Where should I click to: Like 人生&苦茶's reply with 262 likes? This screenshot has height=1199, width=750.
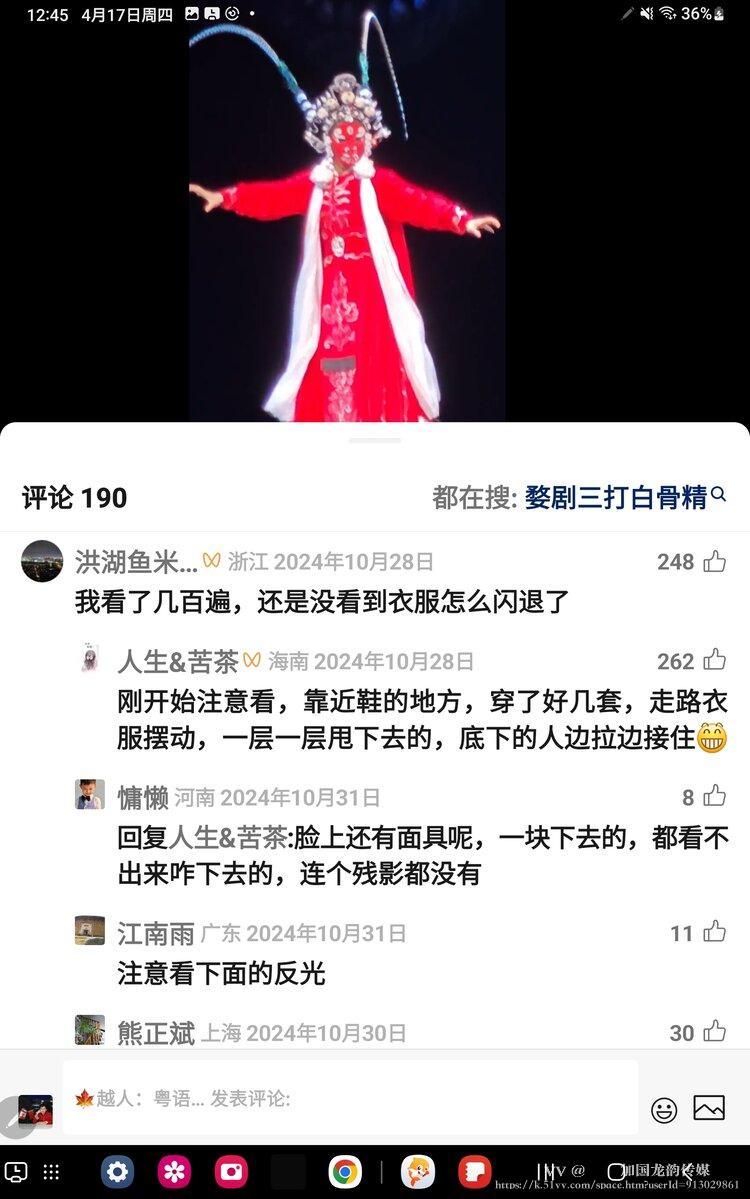(x=713, y=661)
